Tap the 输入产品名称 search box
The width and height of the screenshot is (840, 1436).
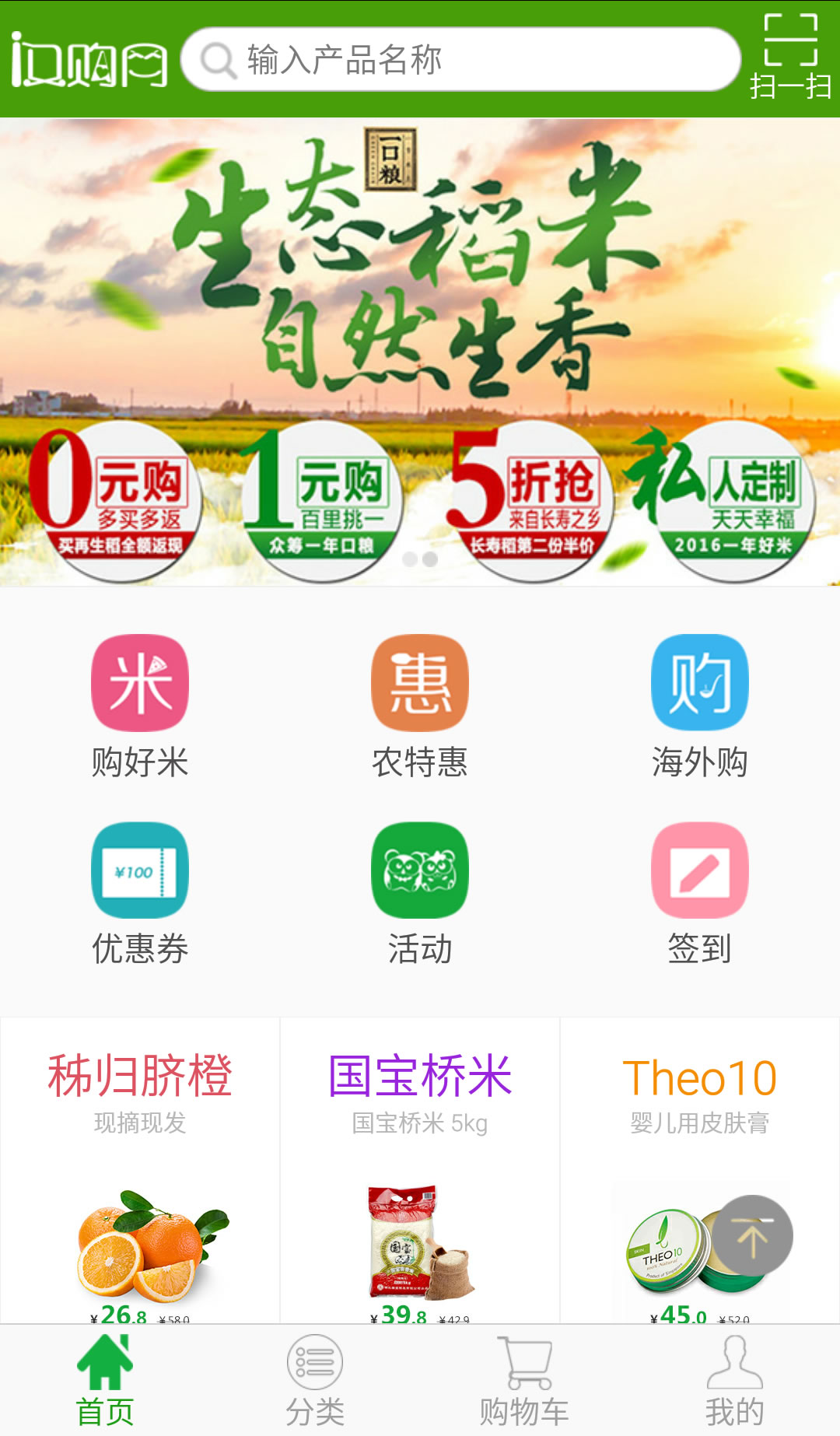tap(459, 59)
